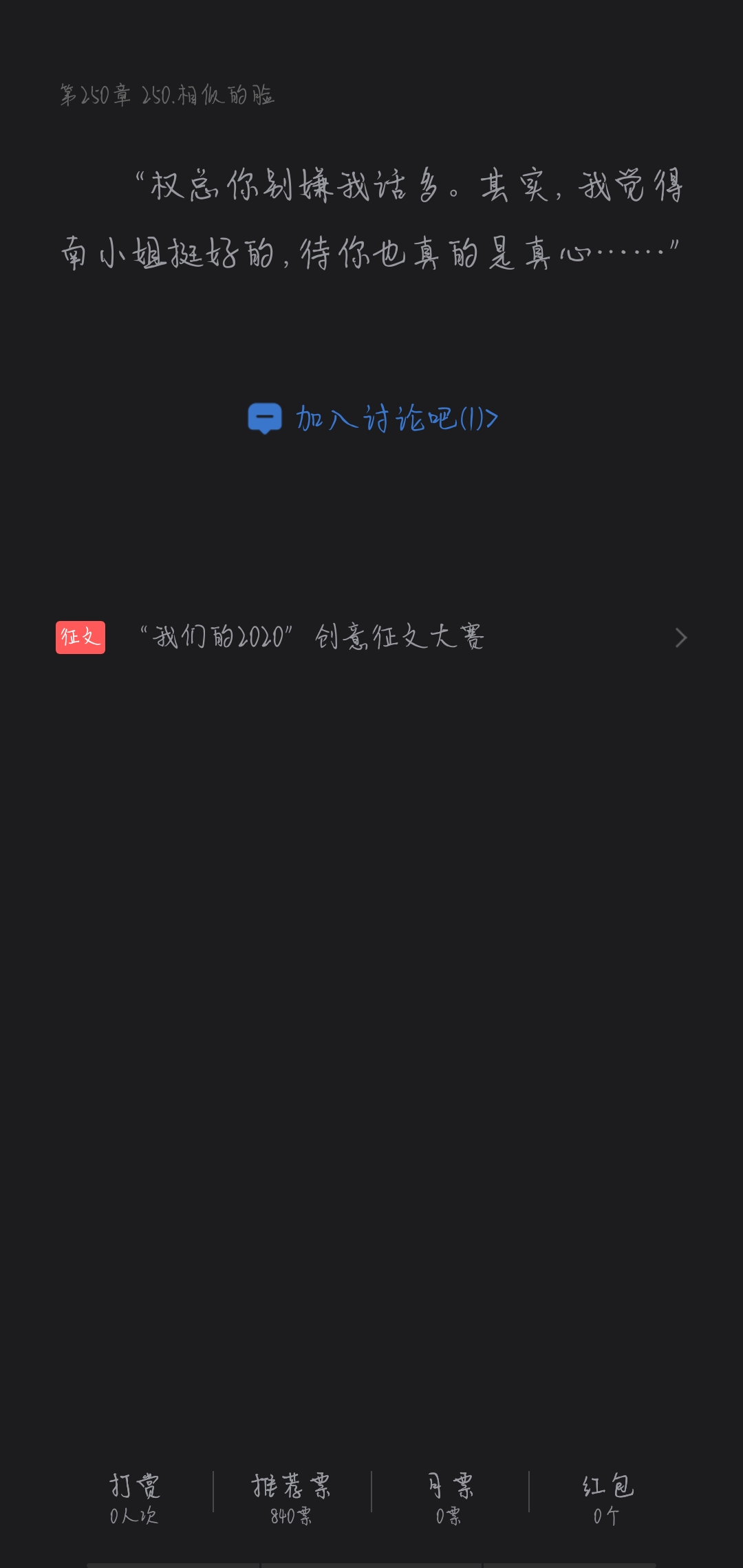Give a 月票 monthly ticket
Viewport: 743px width, 1568px height.
pyautogui.click(x=449, y=1498)
